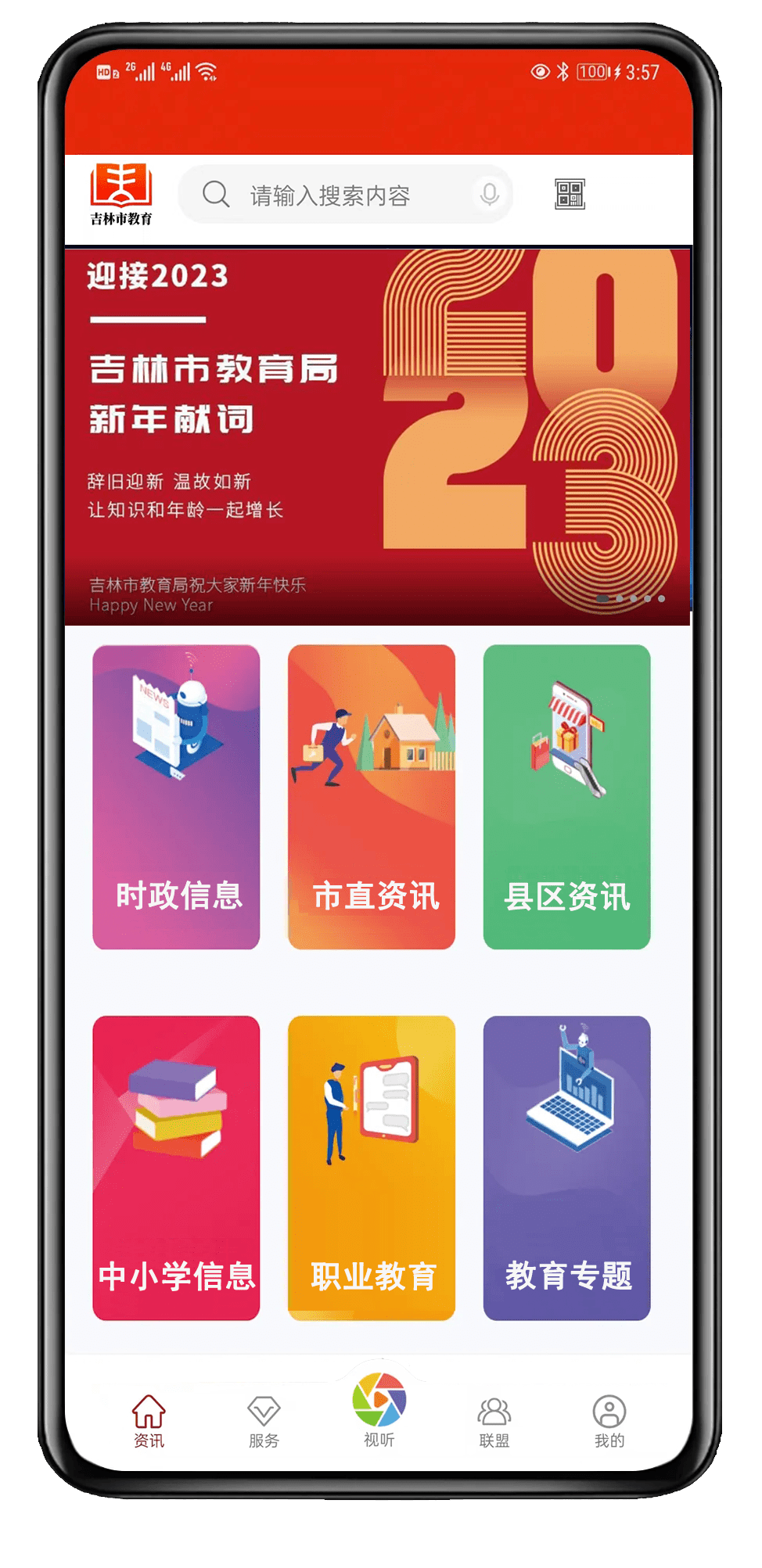Go to the 我的 tab
762x1568 pixels.
coord(609,1420)
